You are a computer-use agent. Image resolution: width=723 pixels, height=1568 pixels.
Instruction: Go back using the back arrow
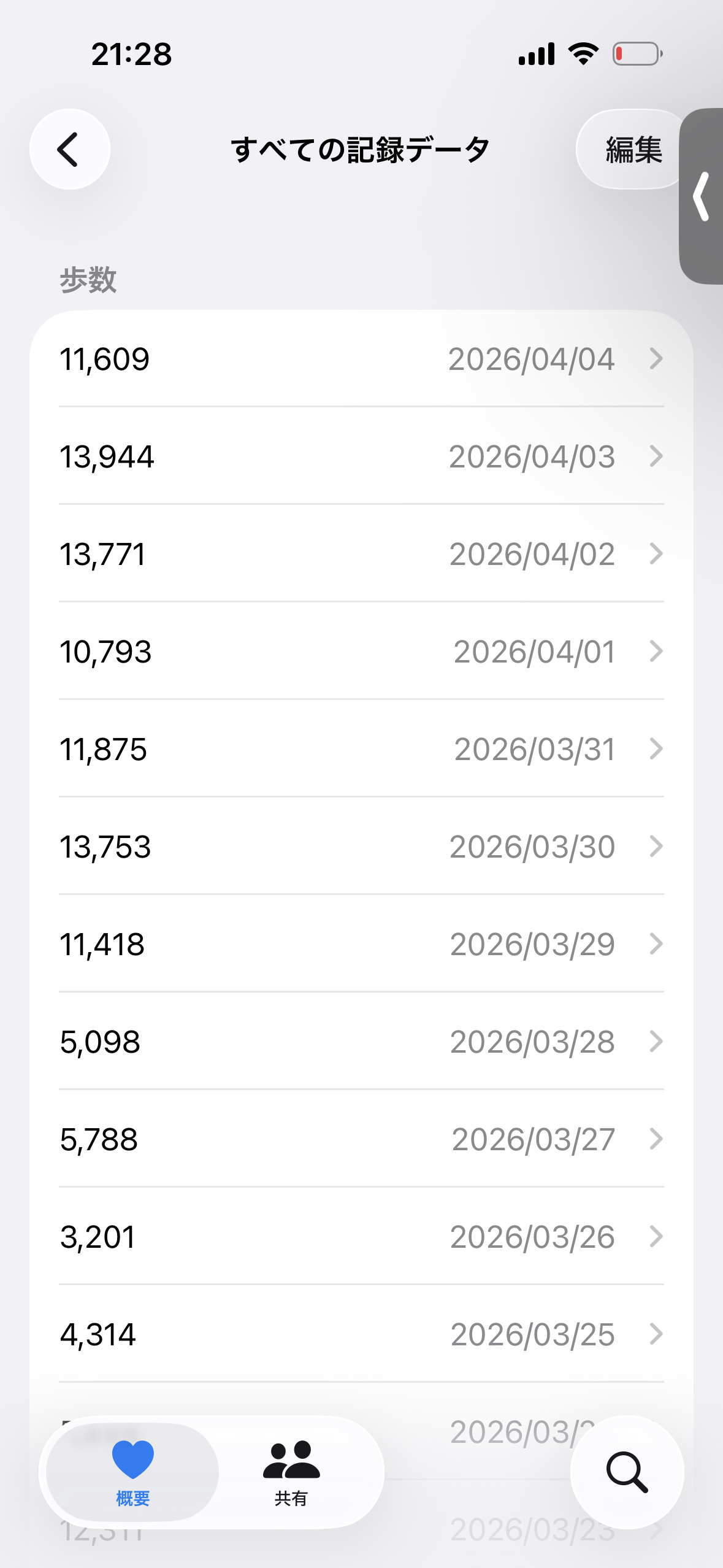[x=69, y=149]
